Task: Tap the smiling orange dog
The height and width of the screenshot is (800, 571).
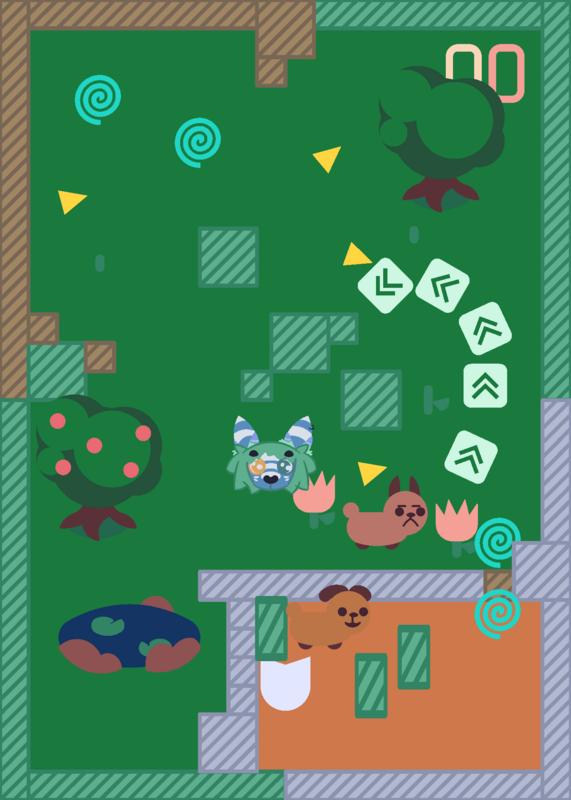Action: tap(329, 617)
